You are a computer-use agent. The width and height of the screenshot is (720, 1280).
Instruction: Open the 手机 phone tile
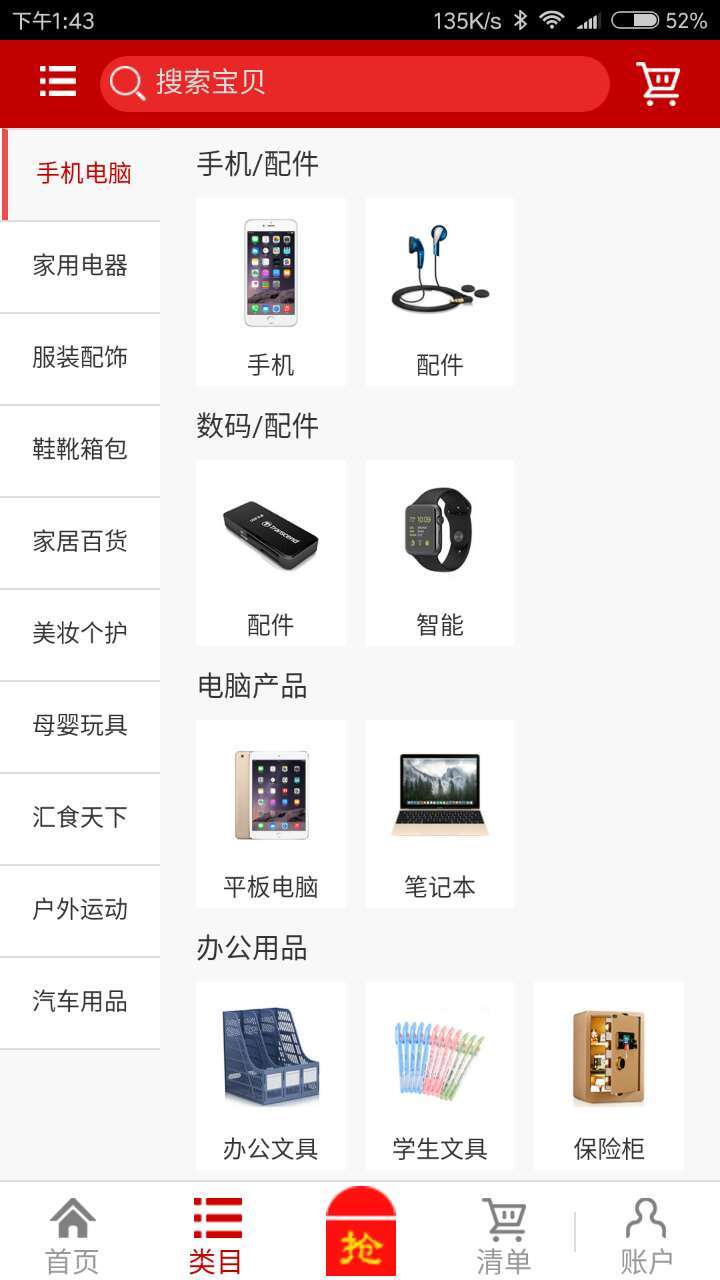(271, 291)
